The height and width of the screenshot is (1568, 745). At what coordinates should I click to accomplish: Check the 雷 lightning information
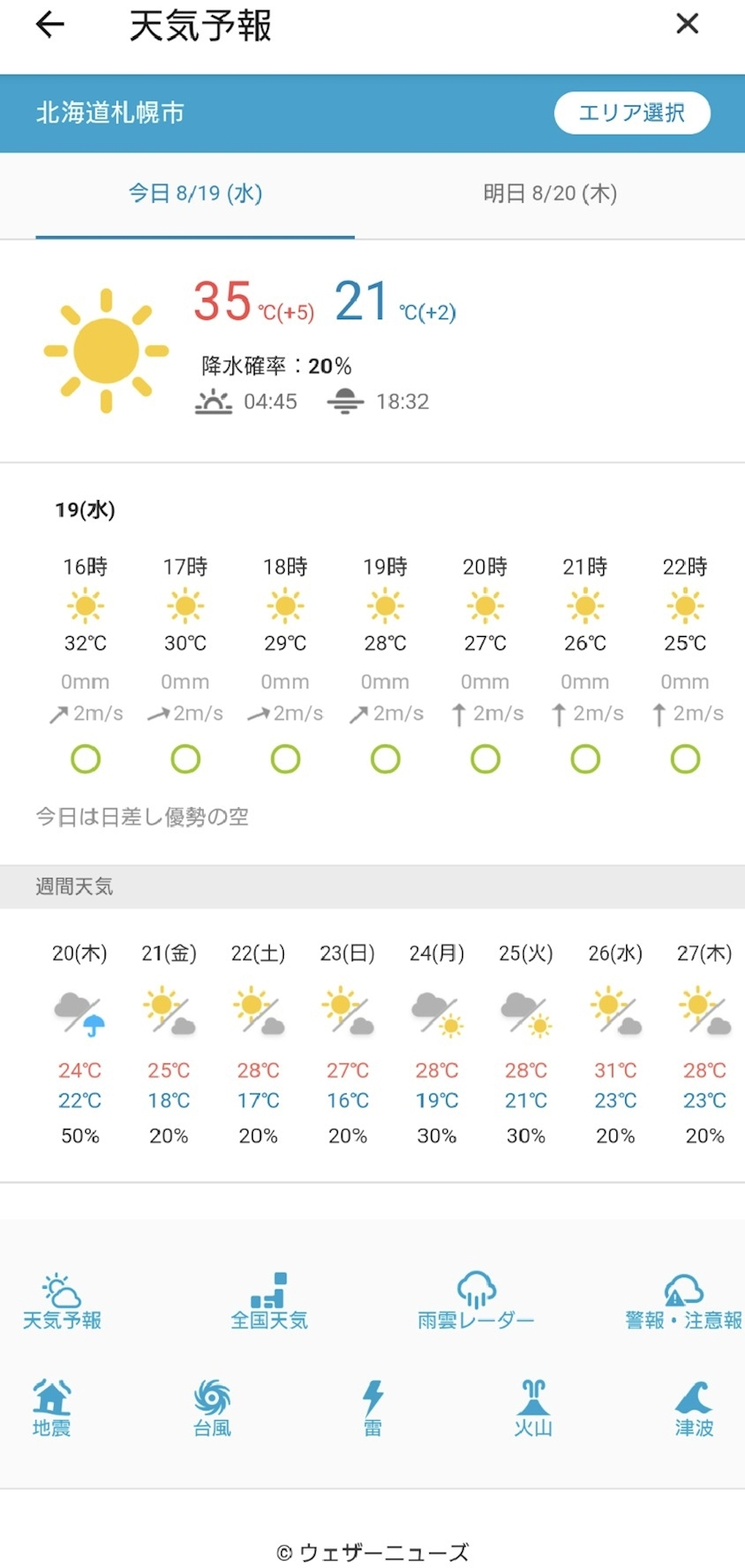click(x=372, y=1408)
